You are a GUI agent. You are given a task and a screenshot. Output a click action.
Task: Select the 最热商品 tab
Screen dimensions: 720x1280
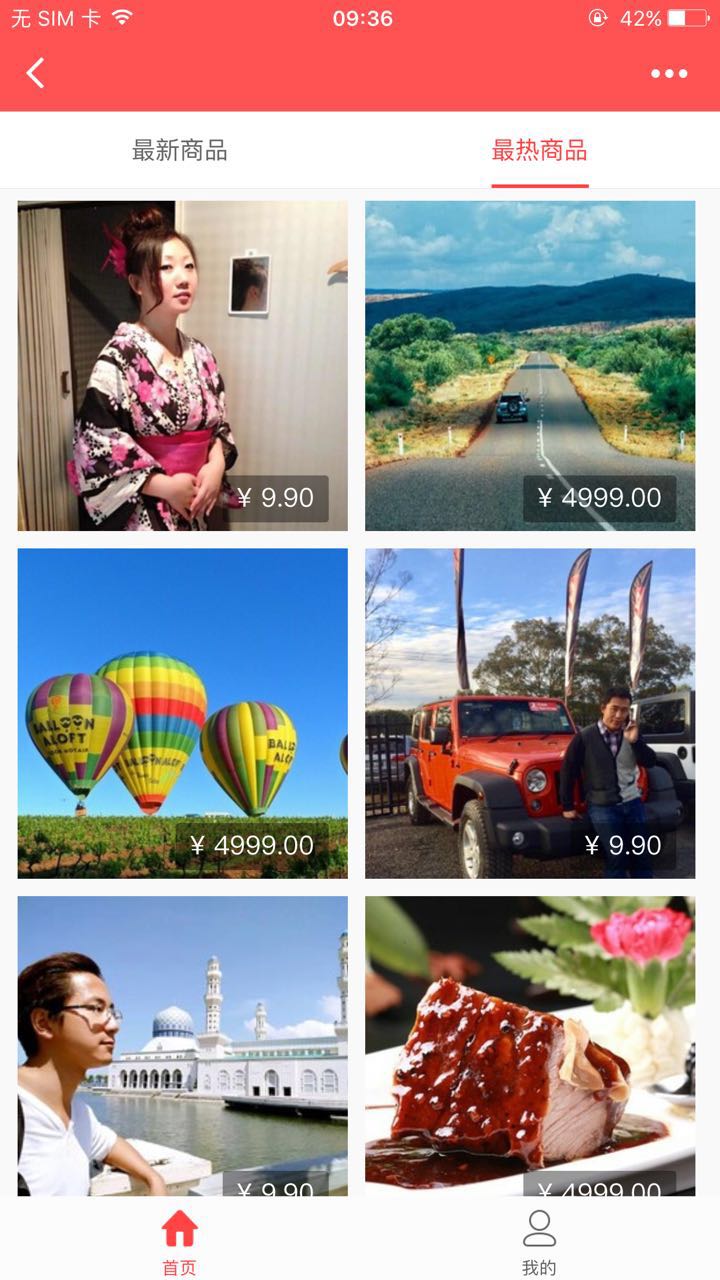540,151
